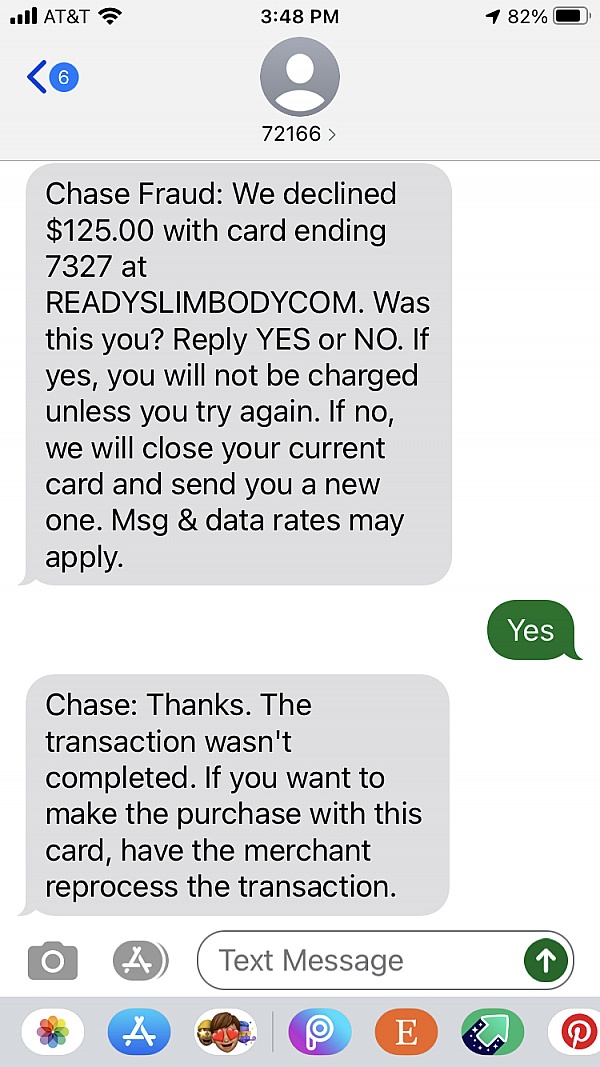Open the Etsy iMessage app
Screen dimensions: 600x1067
tap(406, 1032)
